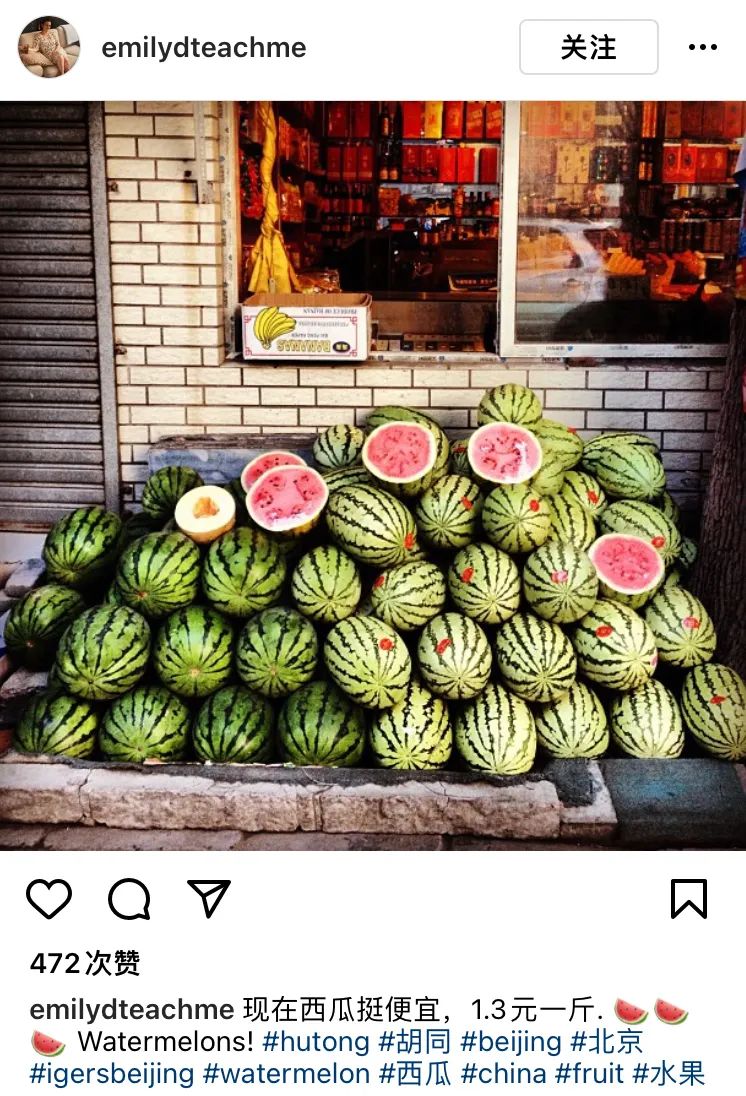Open comments with the speech bubble icon

129,898
